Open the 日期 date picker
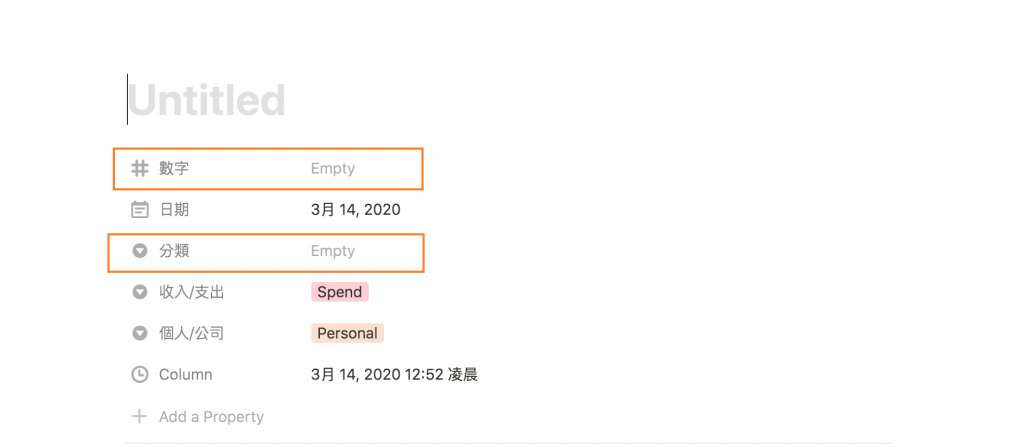Viewport: 1024px width, 447px height. click(355, 210)
